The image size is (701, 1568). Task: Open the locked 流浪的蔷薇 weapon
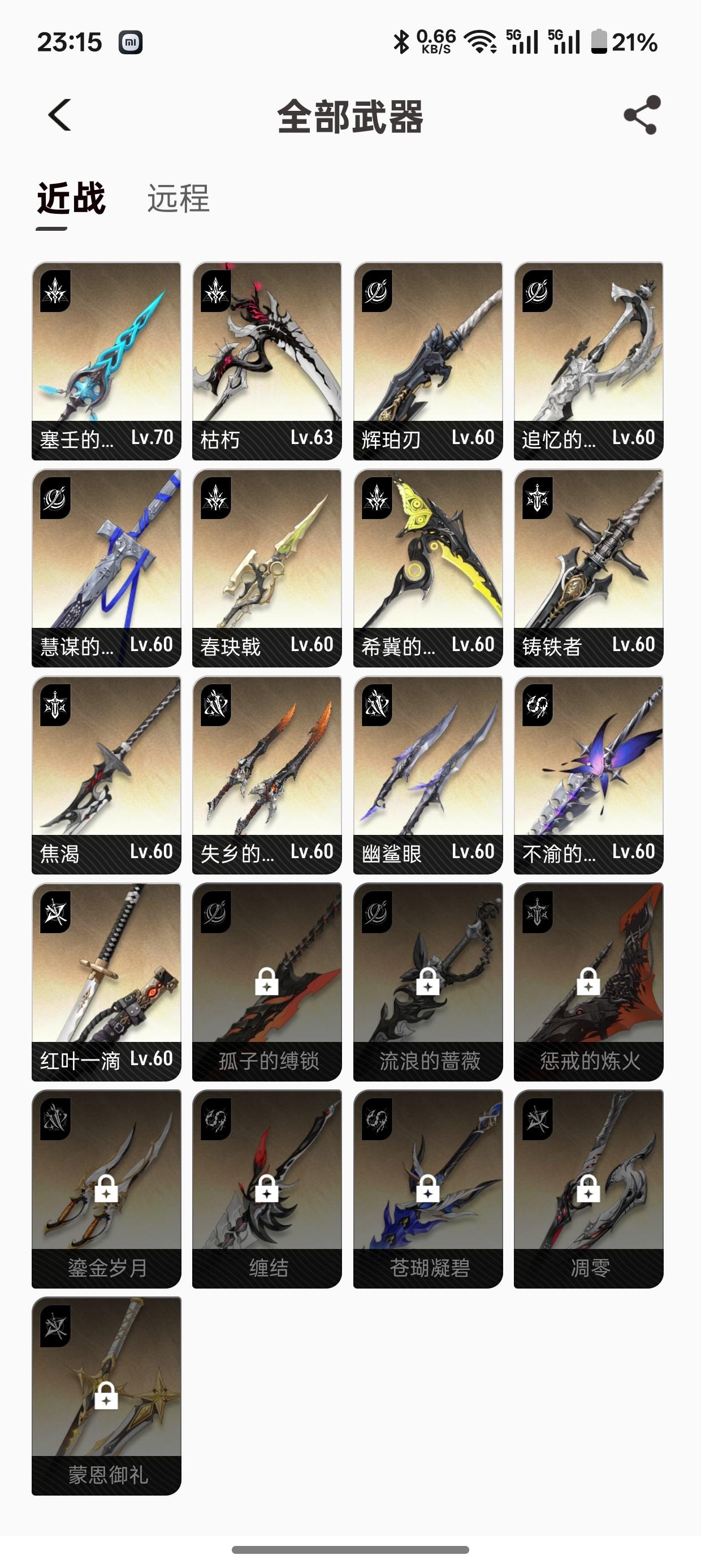(x=428, y=981)
